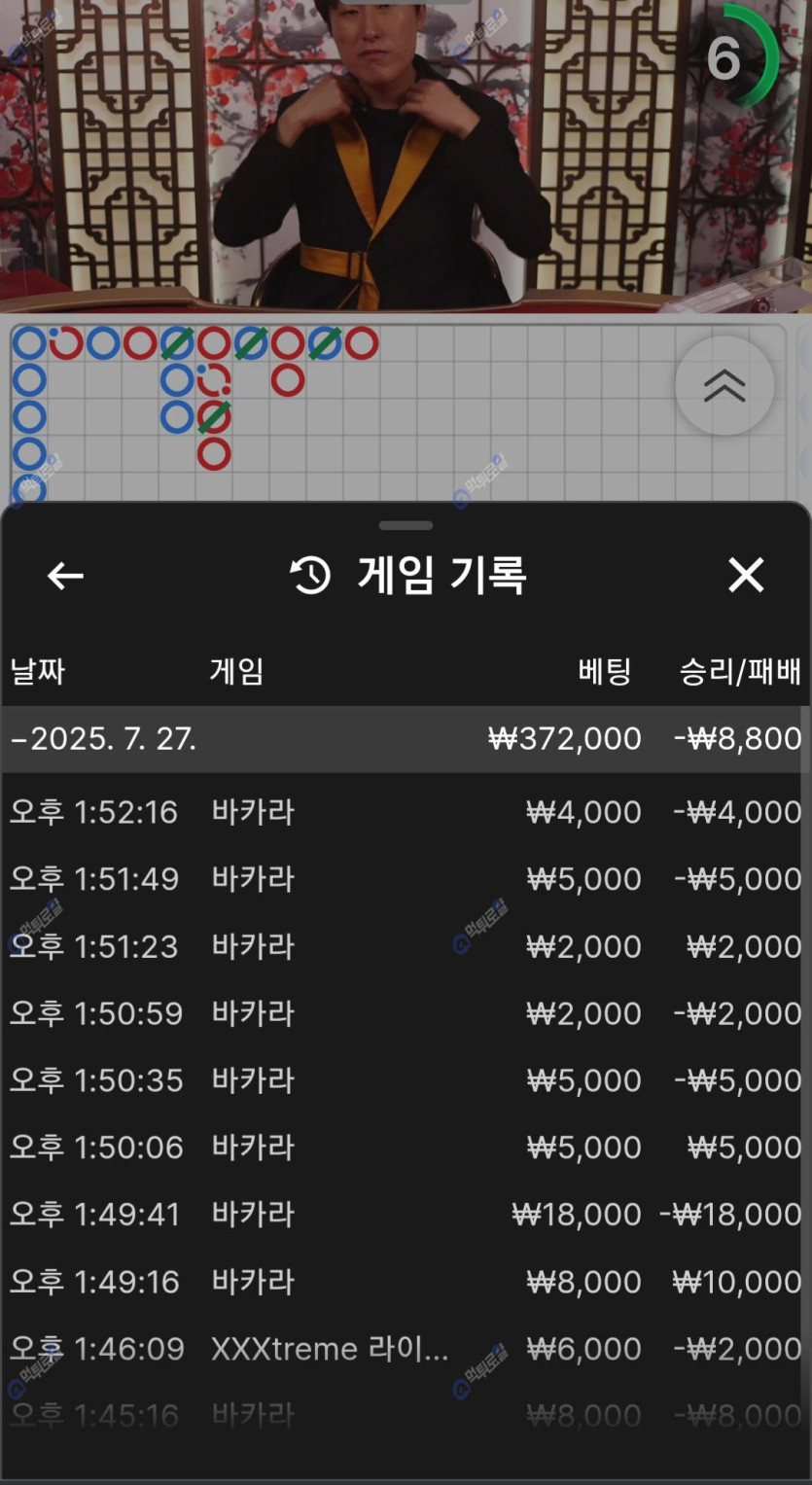Expand the scoreboard with double chevron
This screenshot has width=812, height=1485.
pos(724,386)
